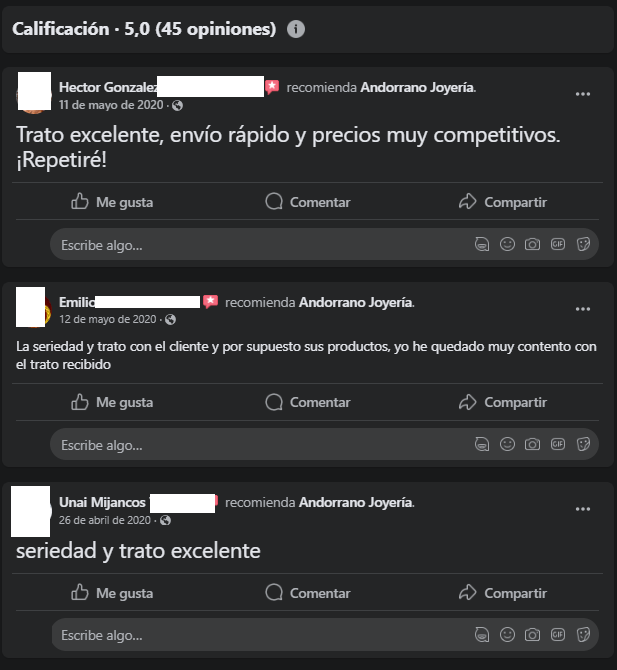Viewport: 617px width, 670px height.
Task: Like Hector Gonzalez's review
Action: point(112,202)
